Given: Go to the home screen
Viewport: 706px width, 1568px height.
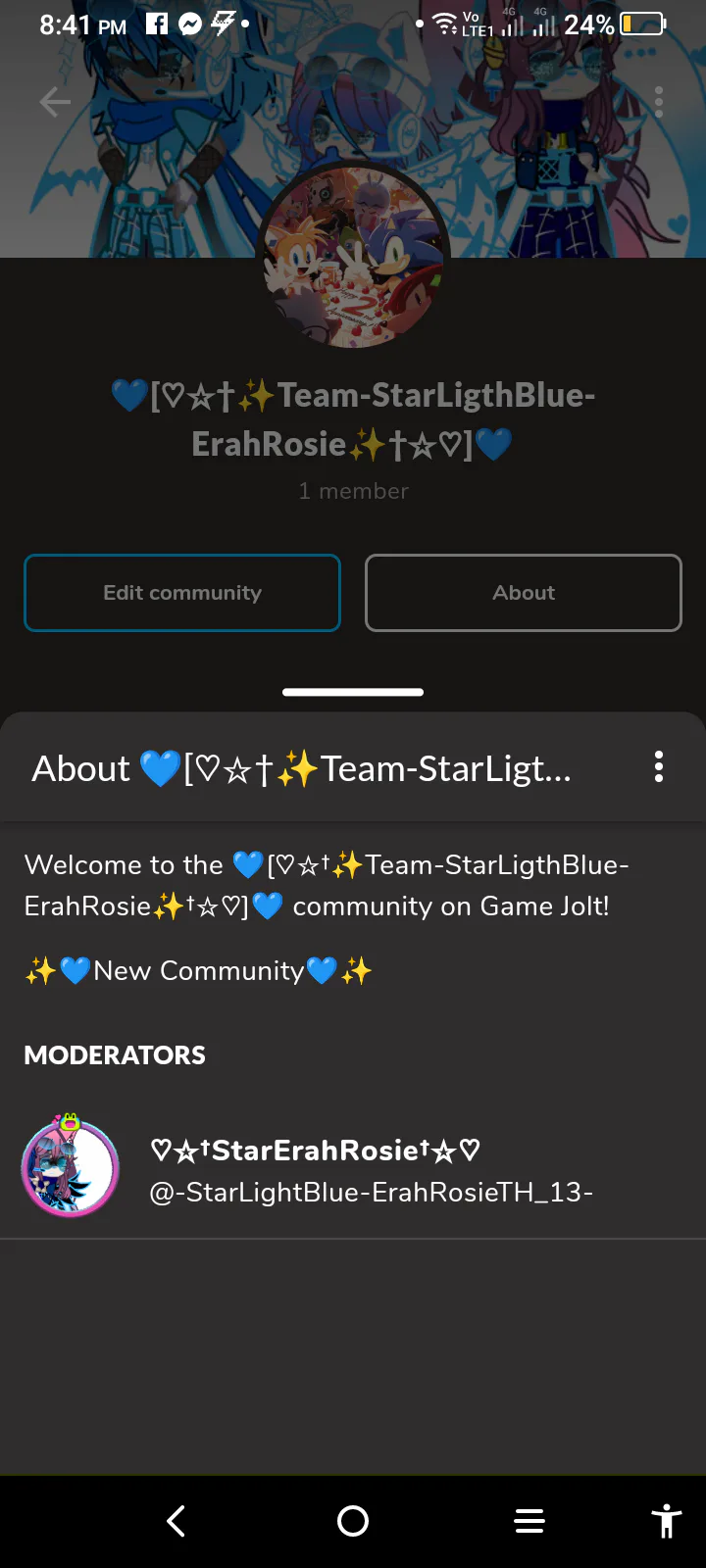Looking at the screenshot, I should coord(353,1521).
